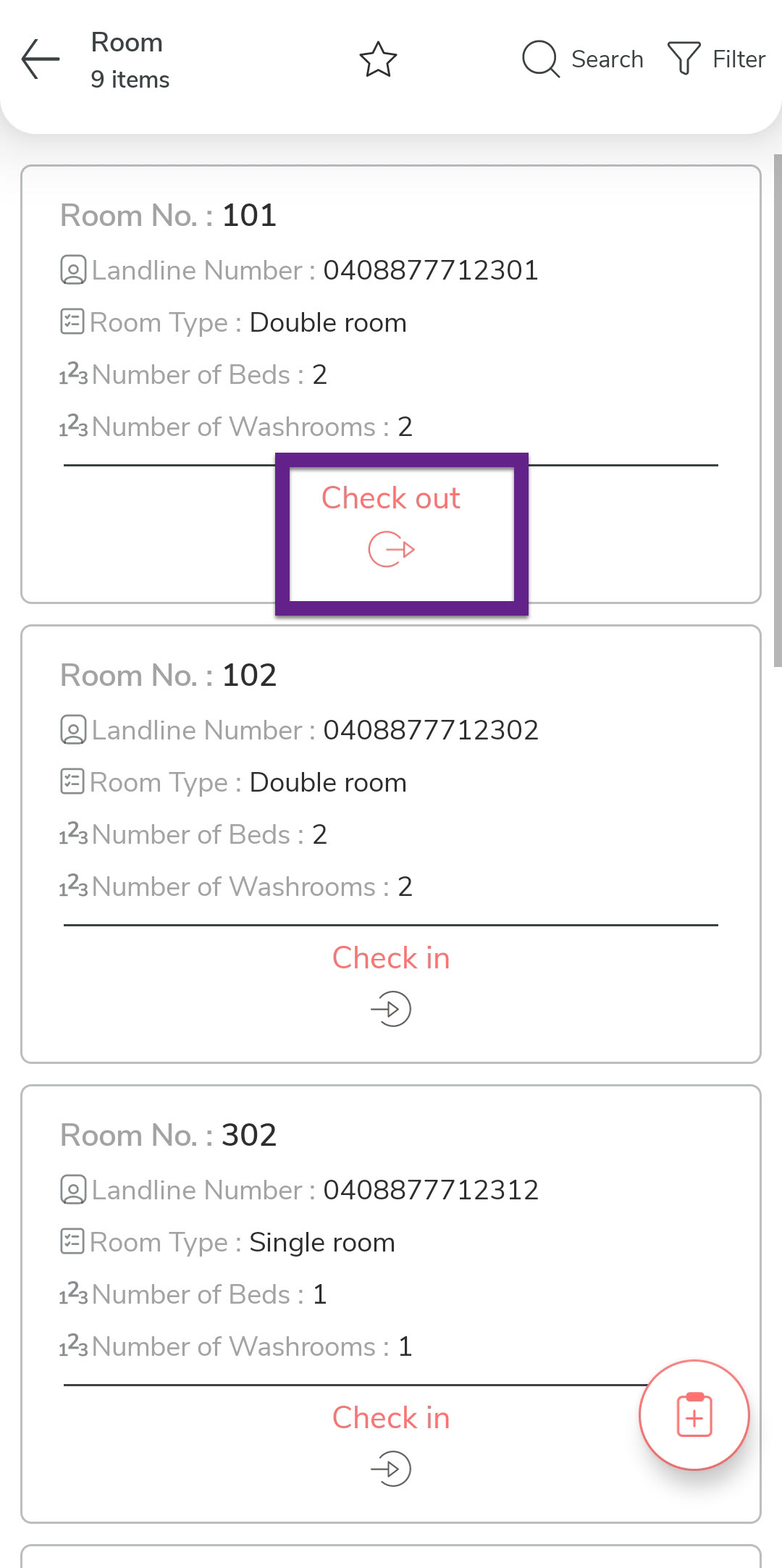782x1568 pixels.
Task: Add a new room with the floating button
Action: click(x=694, y=1414)
